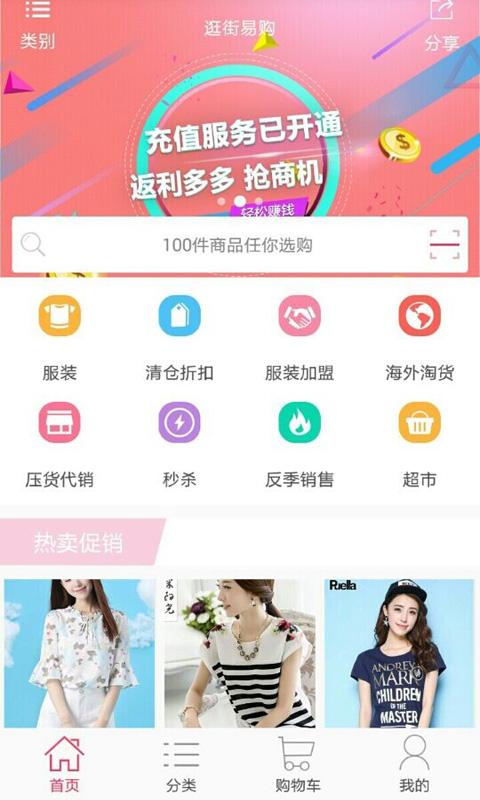Tap the 分享 share icon
480x800 pixels.
442,27
